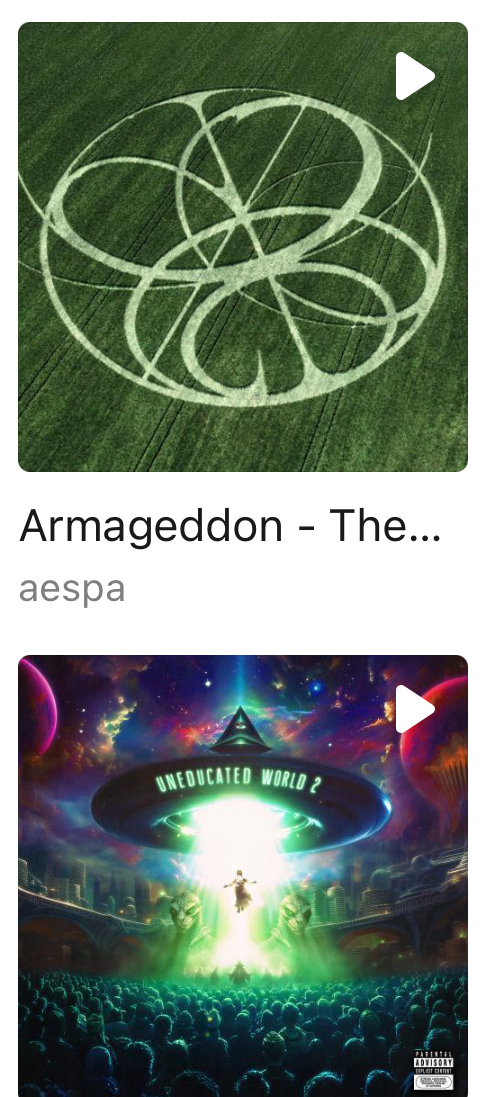Open the Armageddon album cover

coord(243,246)
